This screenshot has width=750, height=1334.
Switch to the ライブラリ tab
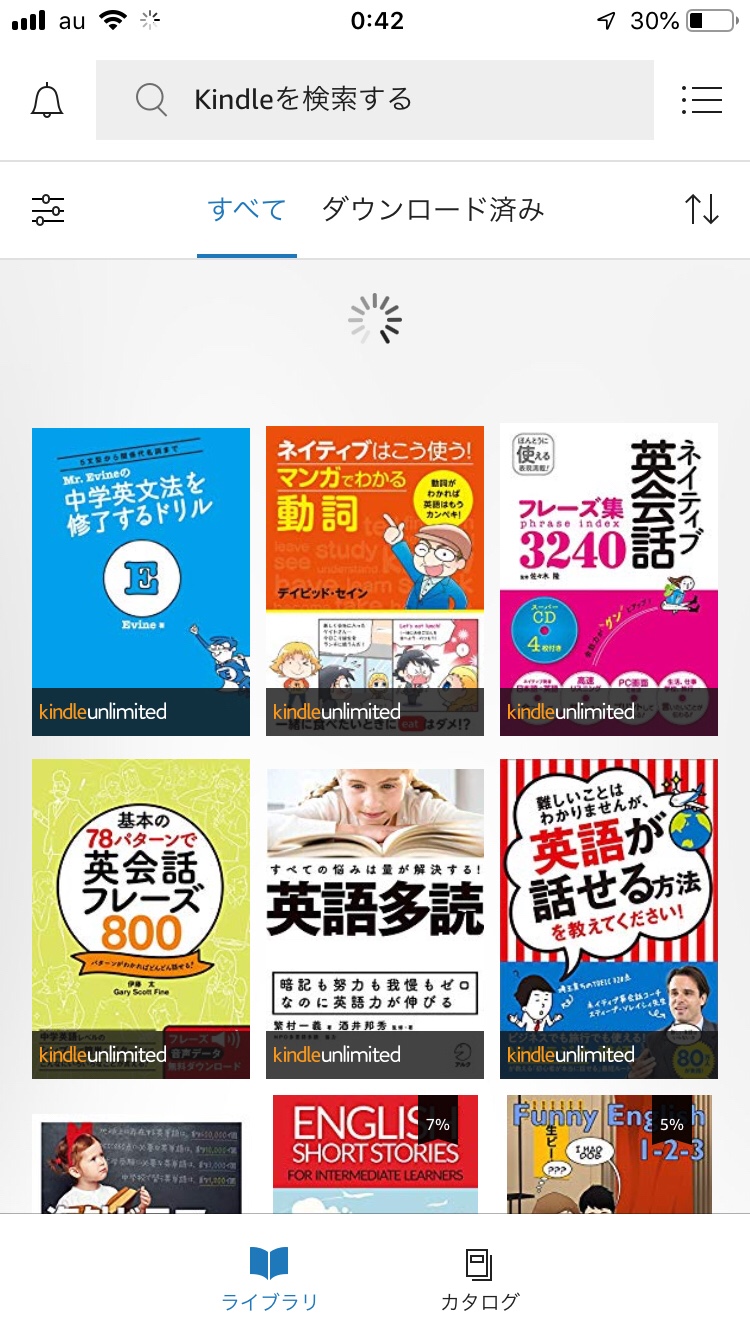[269, 1280]
